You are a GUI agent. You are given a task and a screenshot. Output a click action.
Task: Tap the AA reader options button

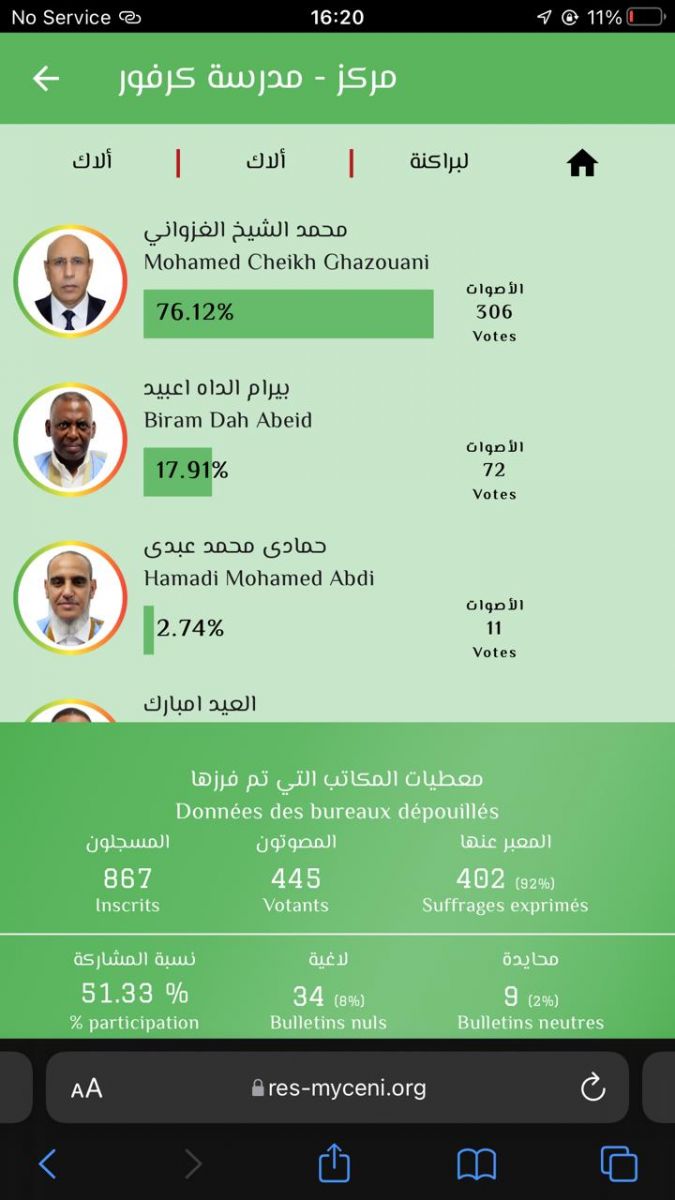pos(87,1088)
